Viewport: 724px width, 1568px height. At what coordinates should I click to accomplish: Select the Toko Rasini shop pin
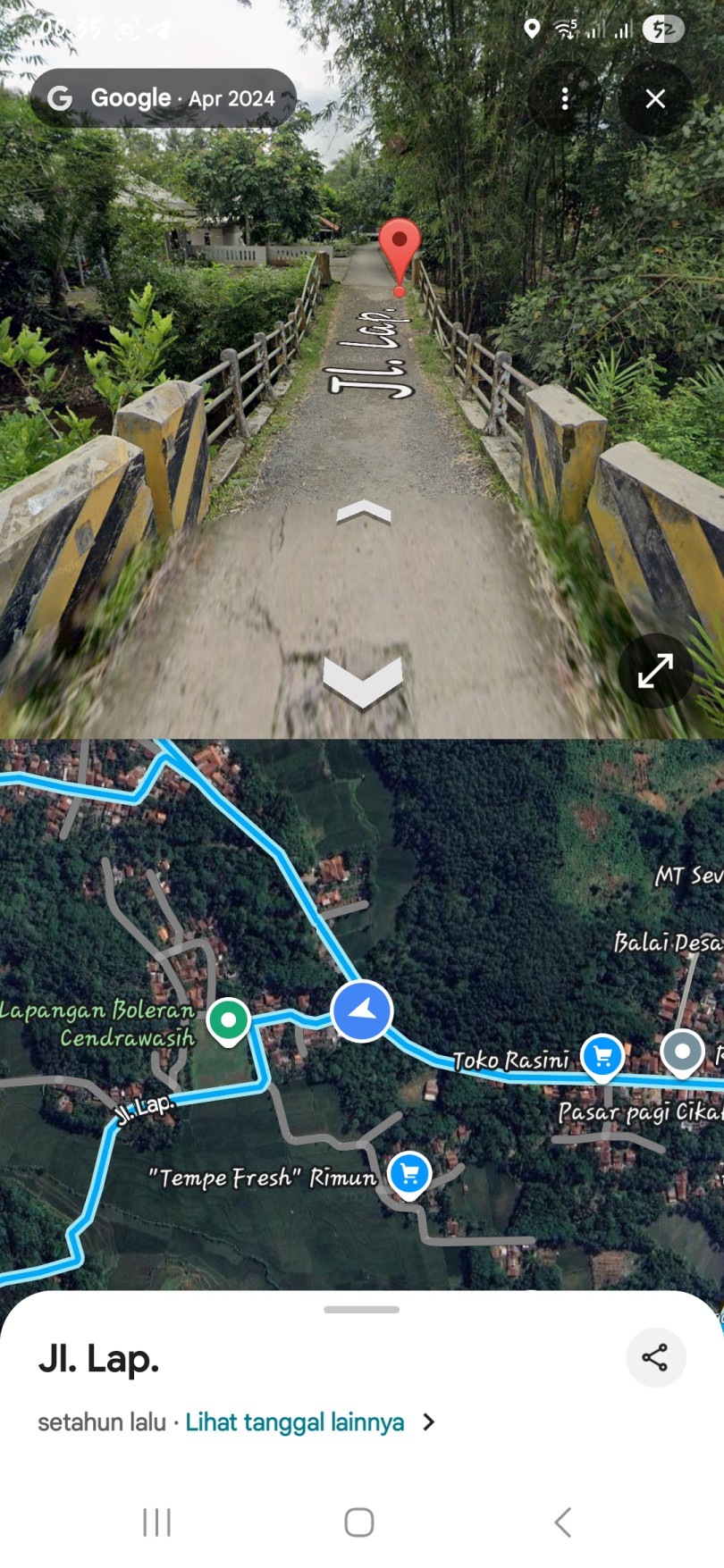tap(602, 1055)
